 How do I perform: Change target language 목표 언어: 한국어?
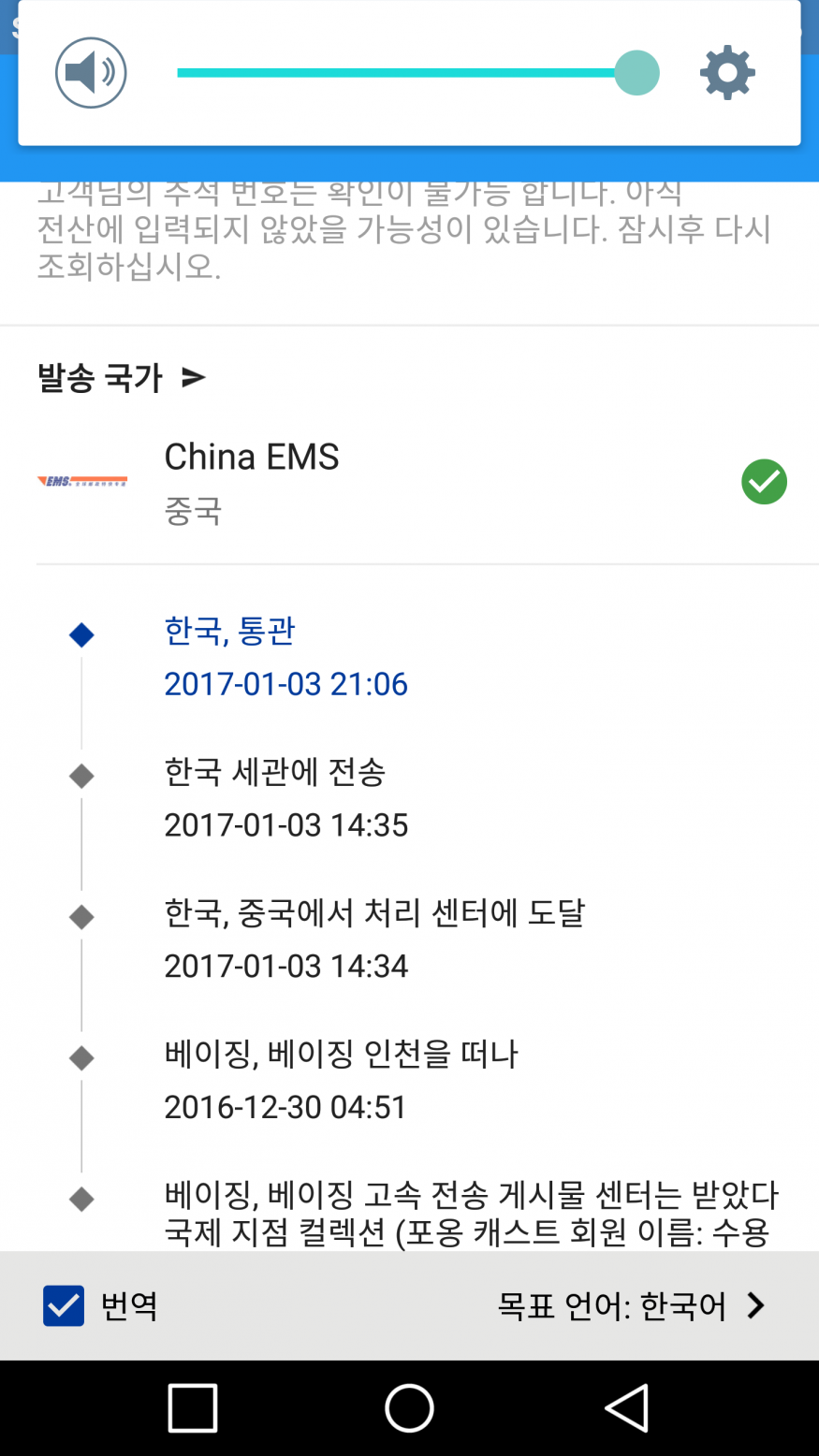coord(632,1305)
